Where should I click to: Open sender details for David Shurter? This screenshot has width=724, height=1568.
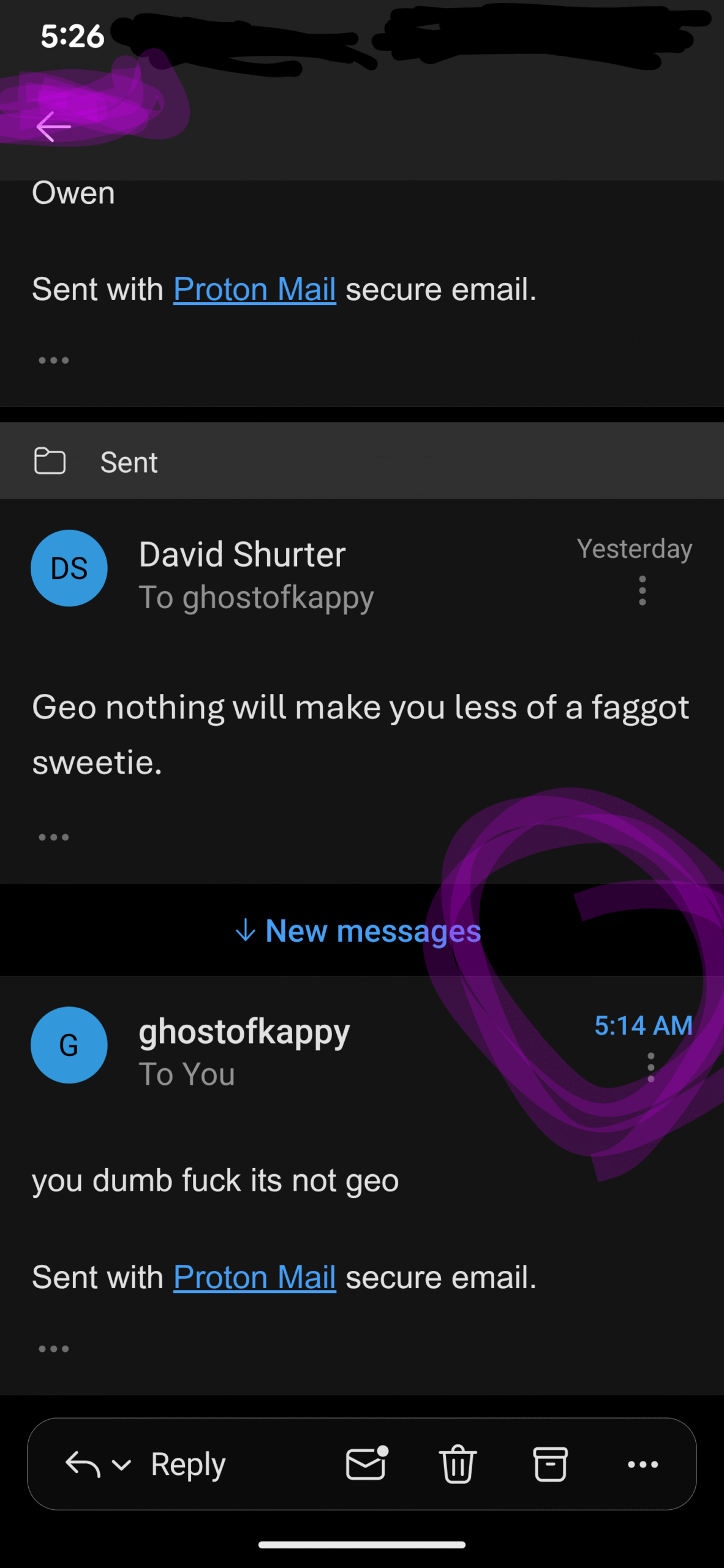coord(69,568)
